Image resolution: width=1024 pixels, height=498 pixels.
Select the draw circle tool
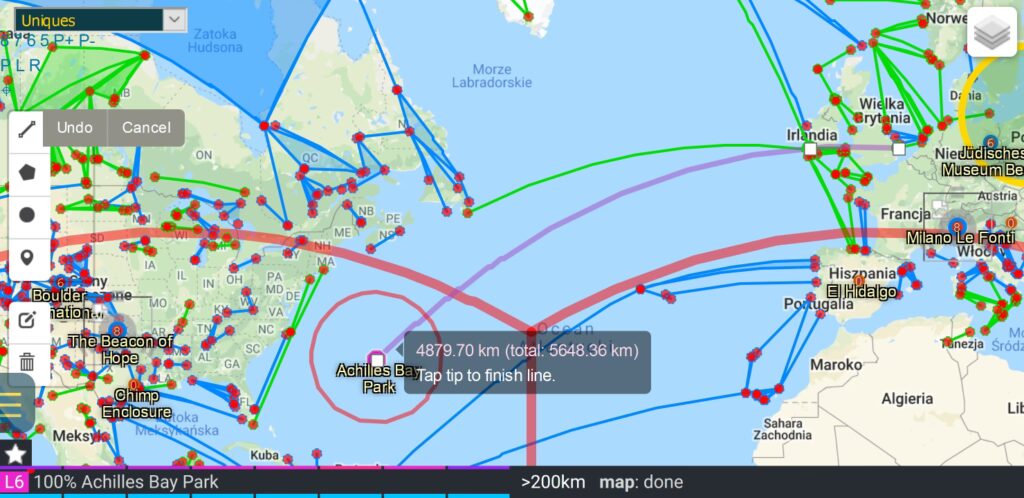[27, 214]
